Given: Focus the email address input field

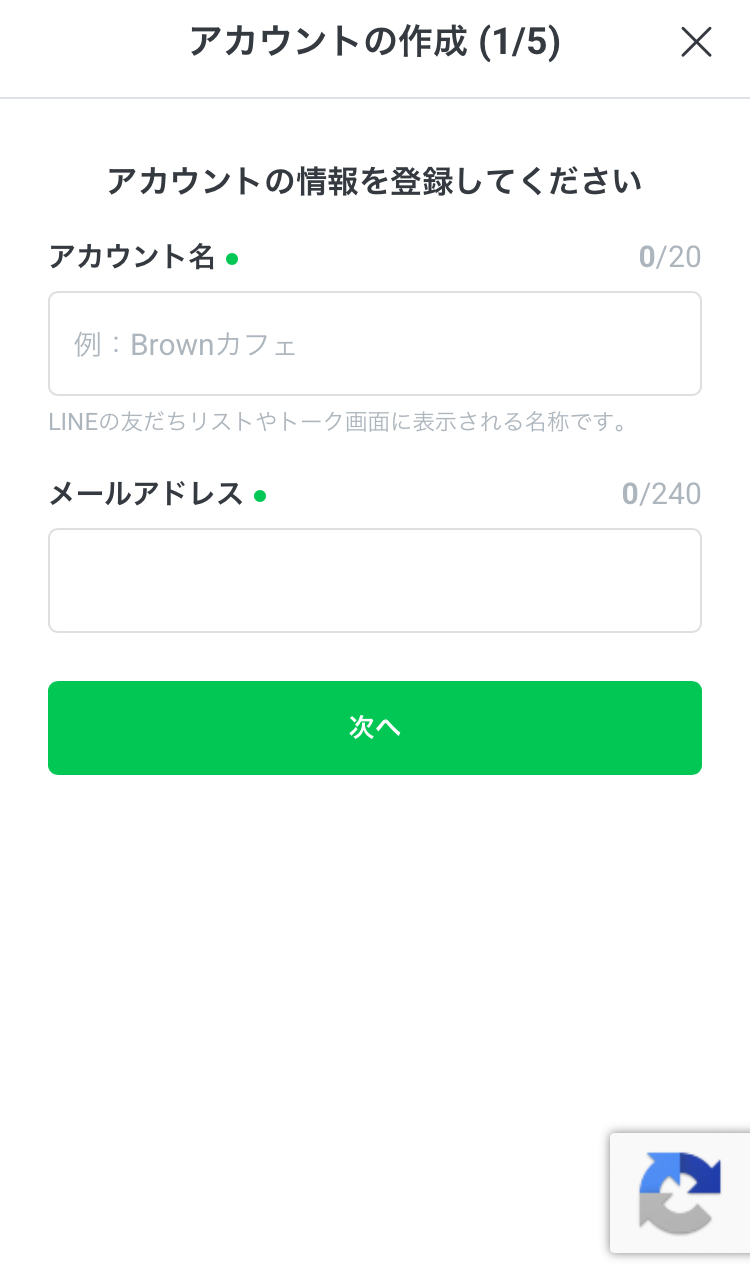Looking at the screenshot, I should tap(375, 581).
